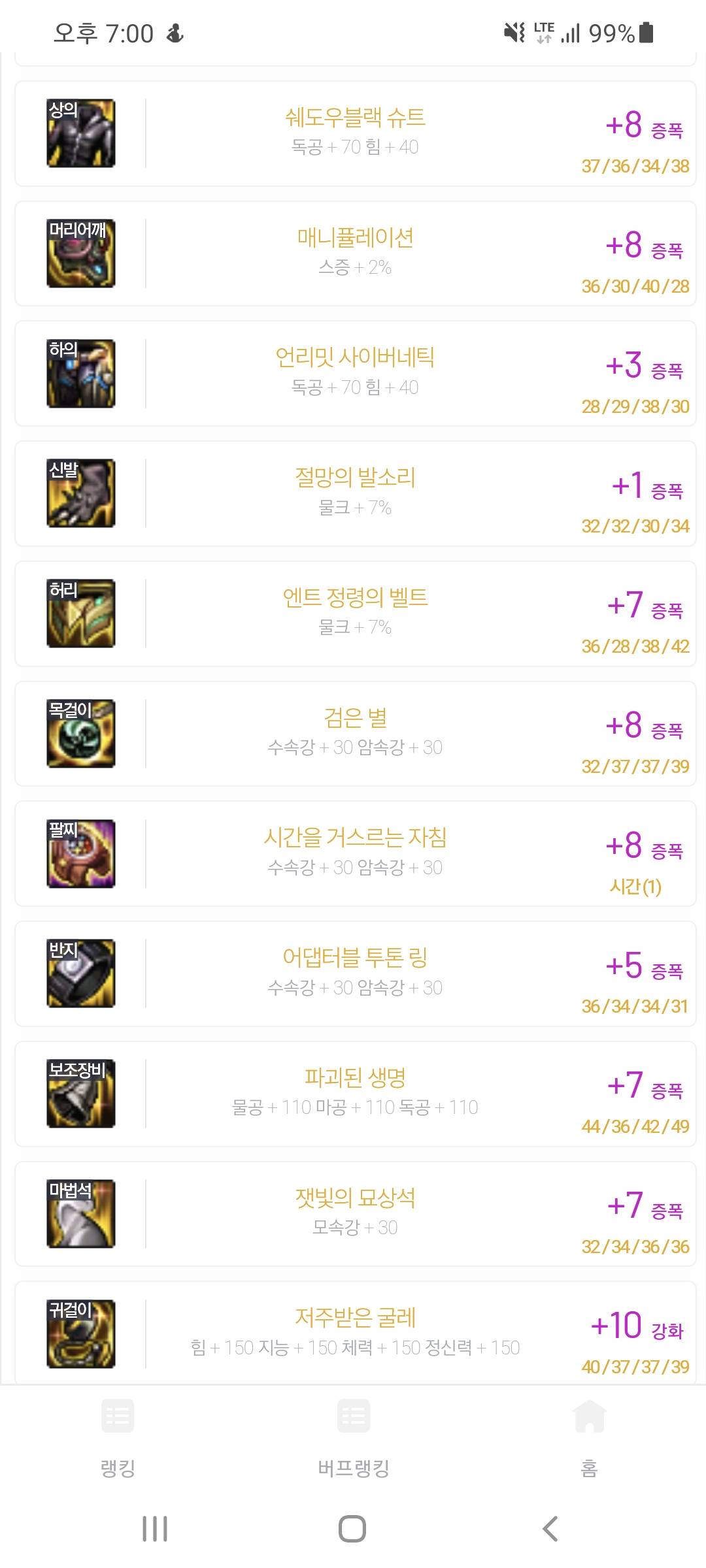View the 저주받은 굴레 earring card

(x=355, y=1333)
